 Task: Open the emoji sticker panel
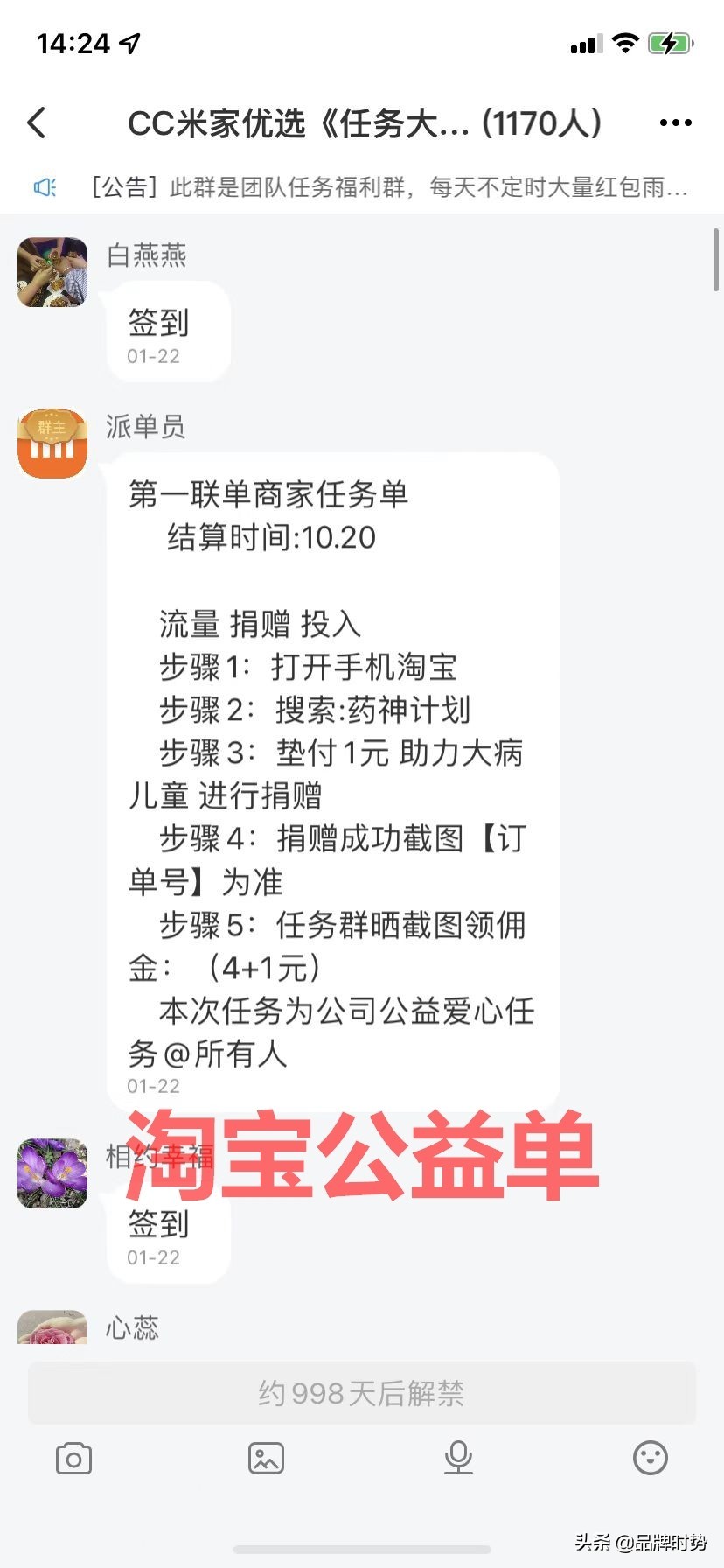click(650, 1459)
